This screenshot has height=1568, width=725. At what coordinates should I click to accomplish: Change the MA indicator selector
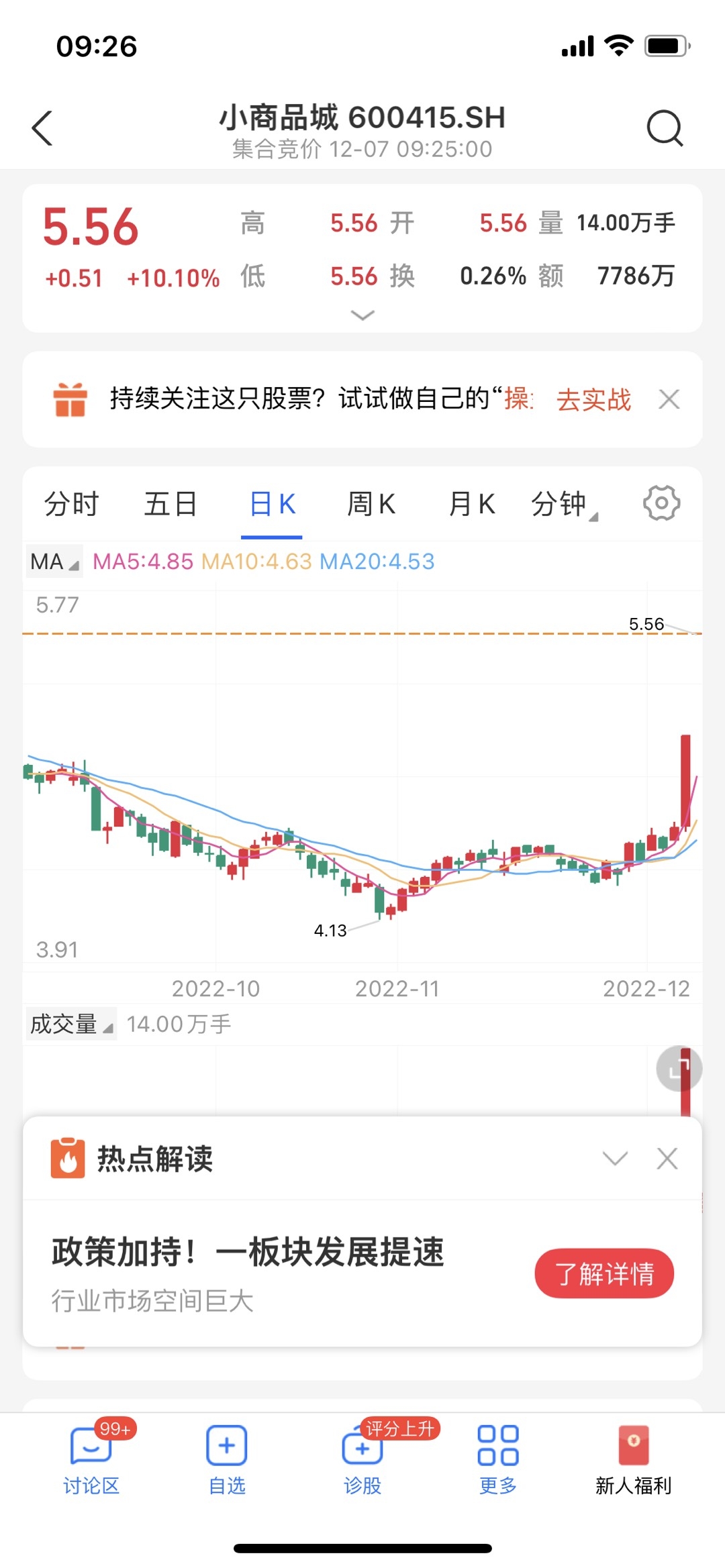pyautogui.click(x=54, y=562)
